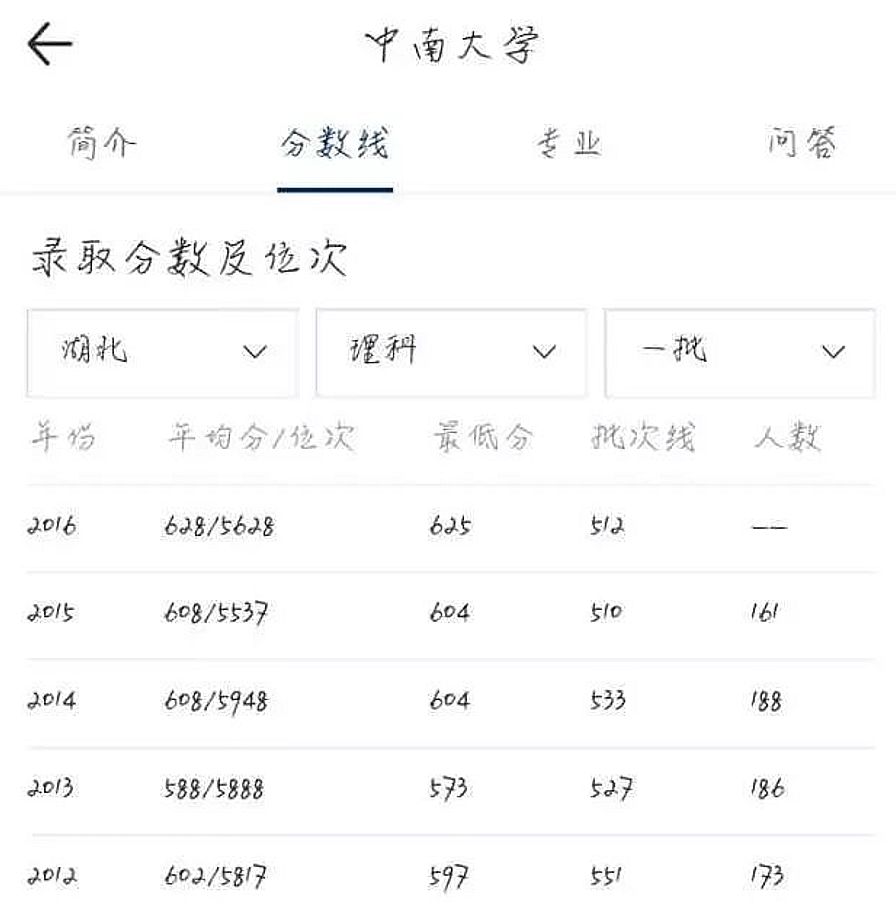Screen dimensions: 896x910
Task: Open the 理科 subject dropdown
Action: 451,352
